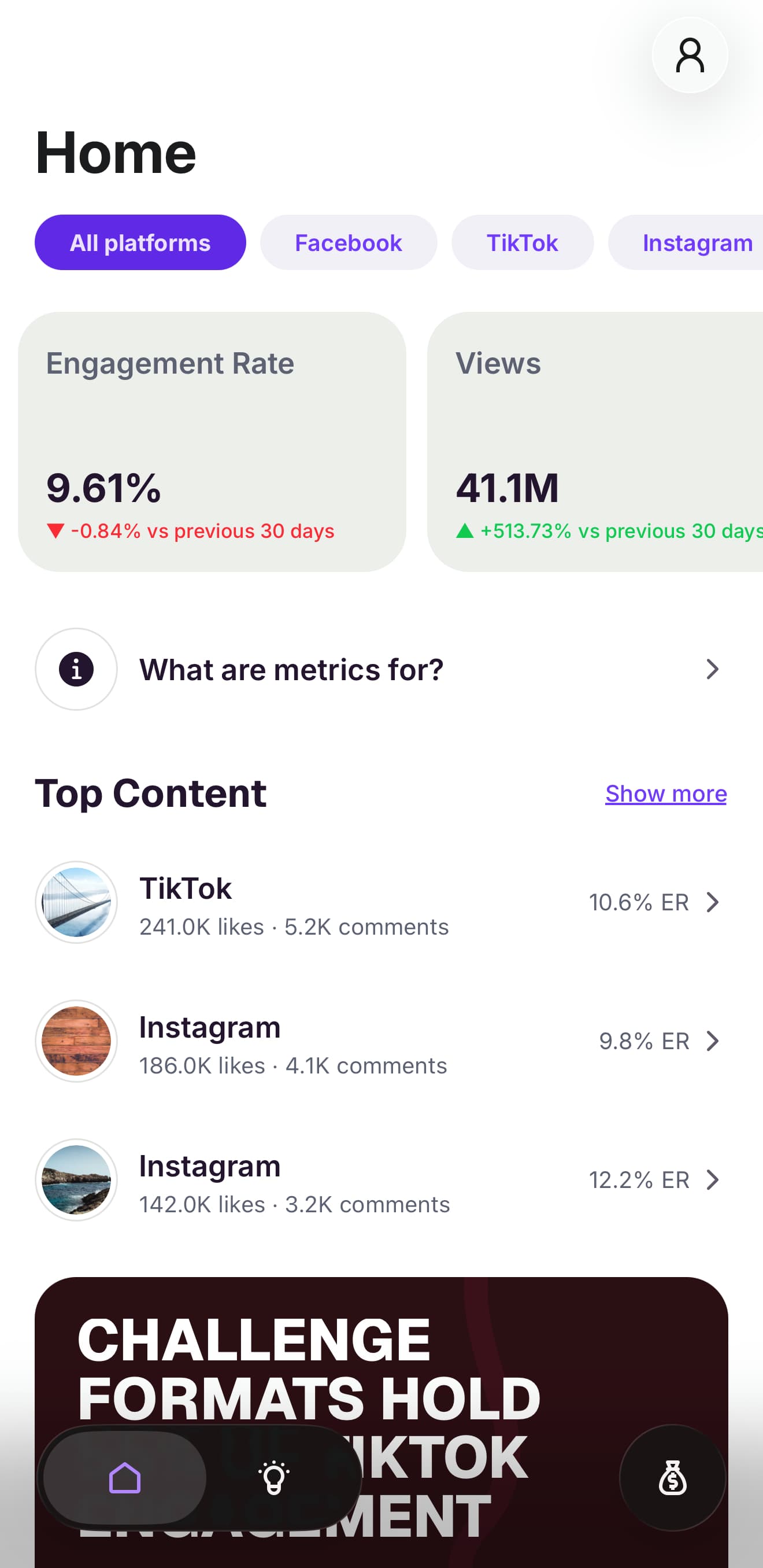The width and height of the screenshot is (763, 1568).
Task: Open What are metrics for?
Action: [x=381, y=669]
